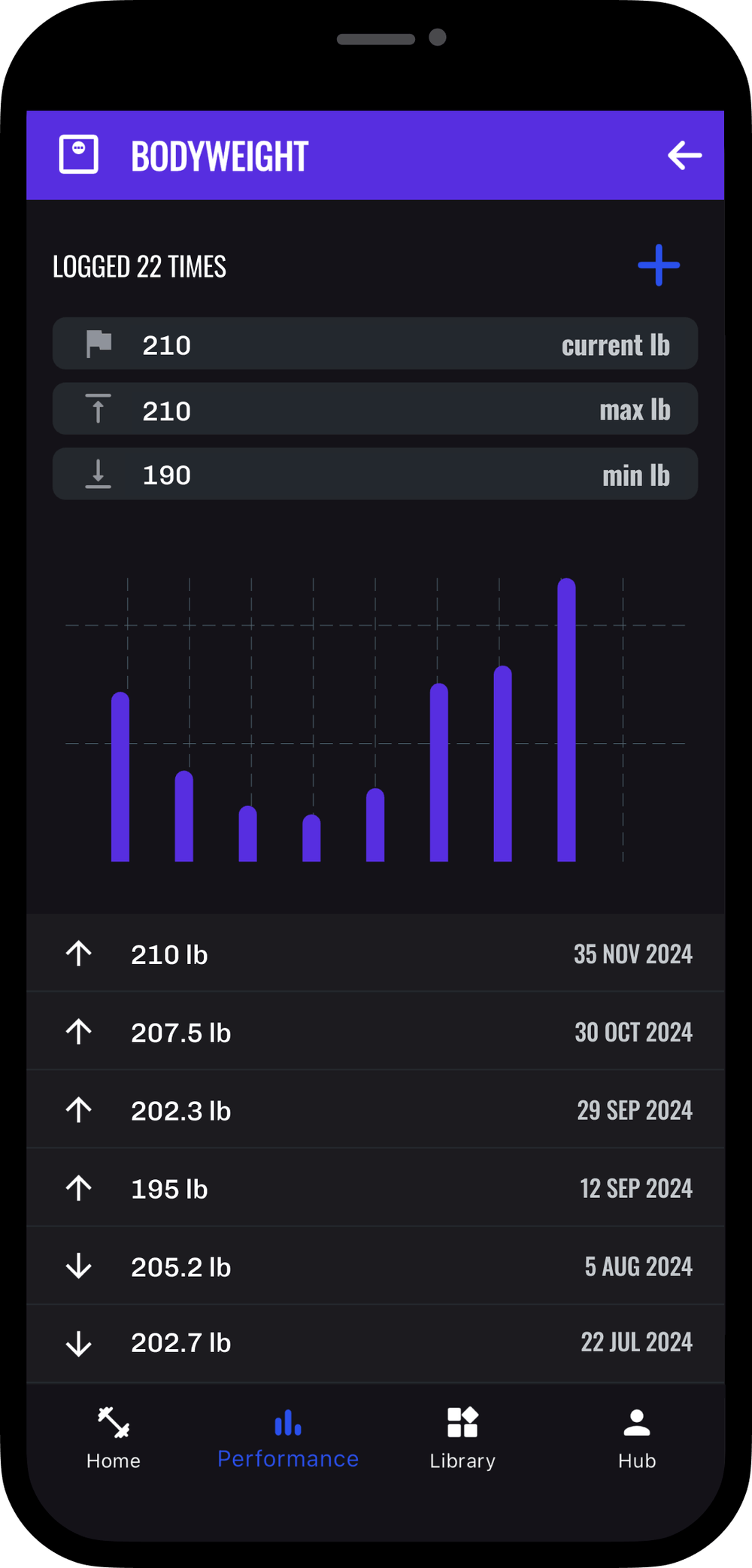The height and width of the screenshot is (1568, 752).
Task: Switch to the Home tab
Action: tap(114, 1439)
